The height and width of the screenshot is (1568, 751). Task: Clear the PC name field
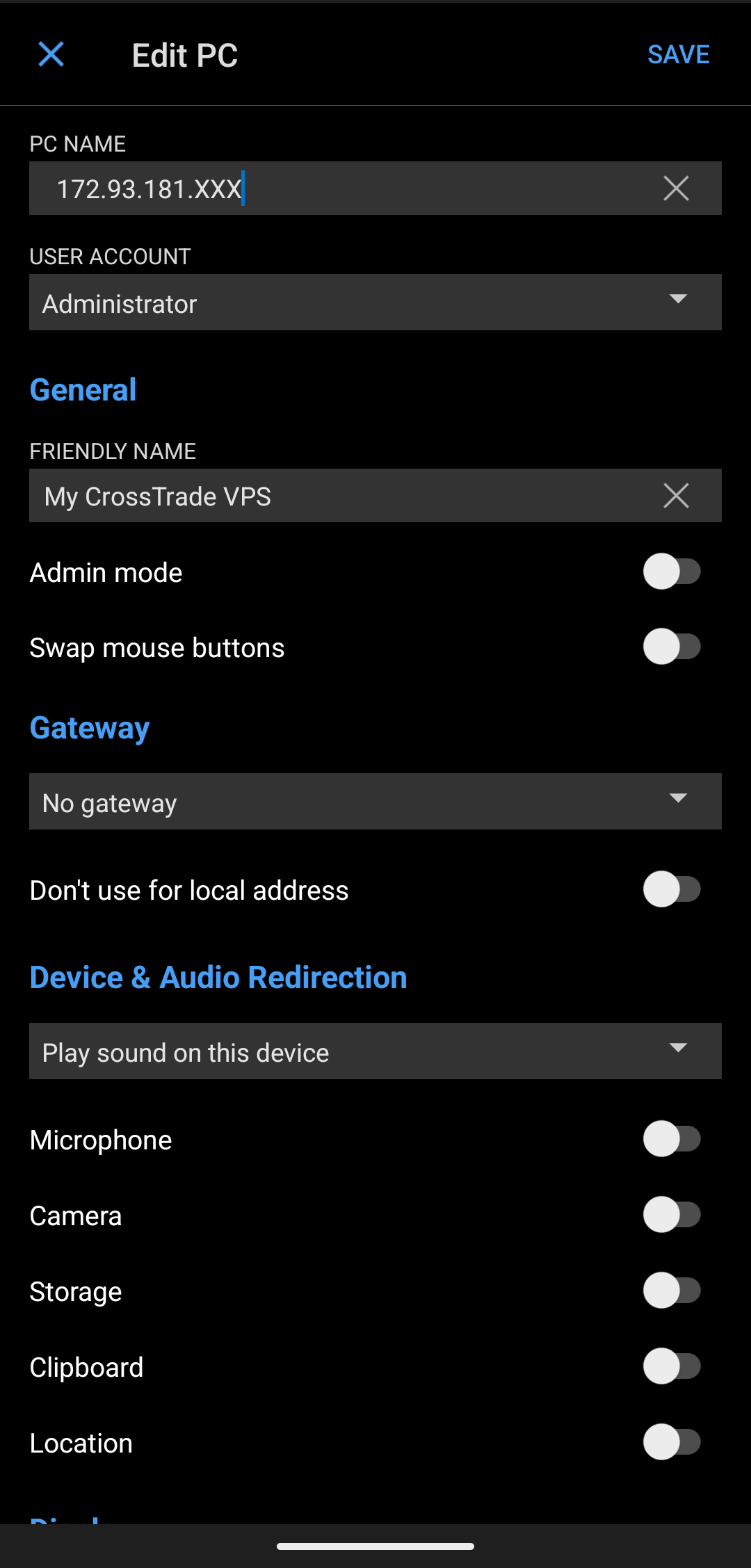pos(676,188)
